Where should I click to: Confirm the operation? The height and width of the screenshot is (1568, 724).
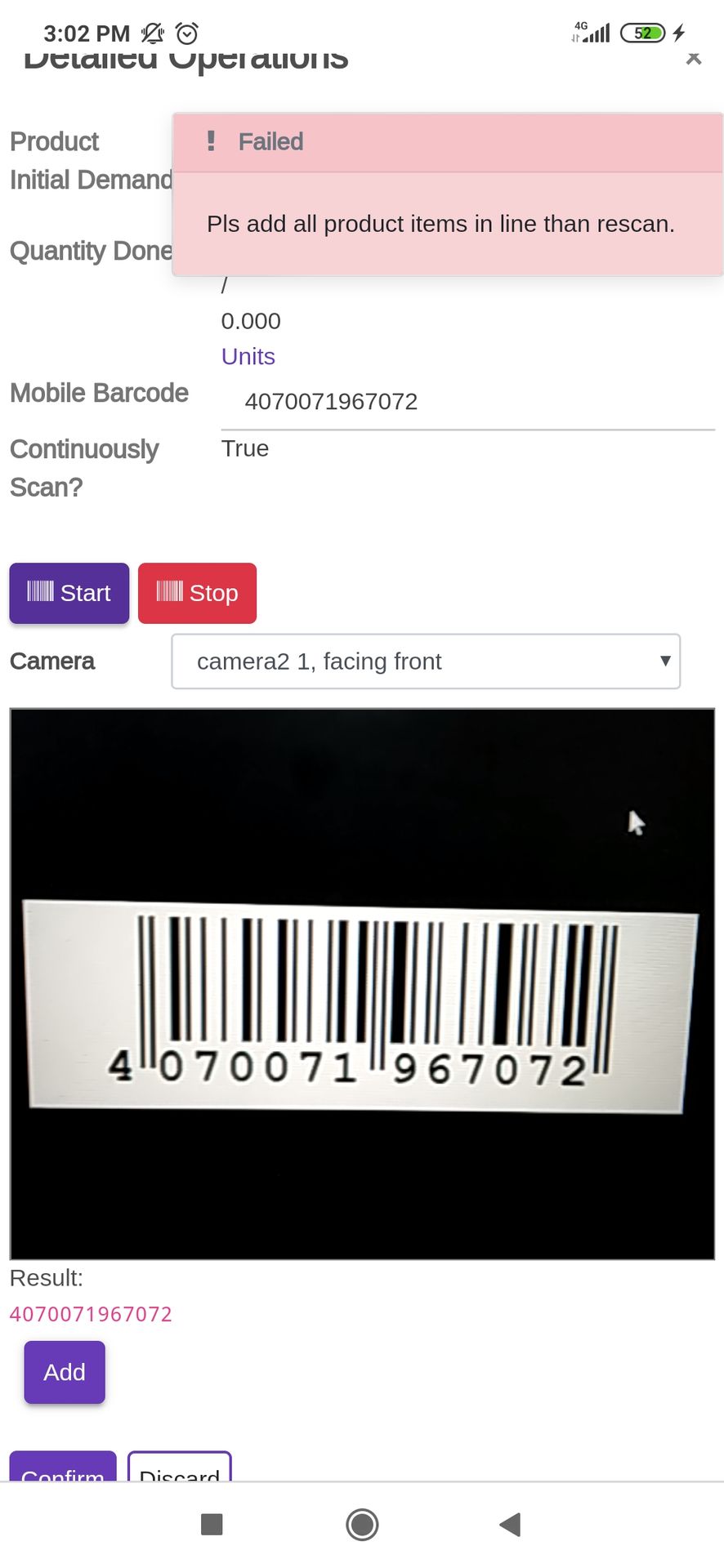click(63, 1467)
